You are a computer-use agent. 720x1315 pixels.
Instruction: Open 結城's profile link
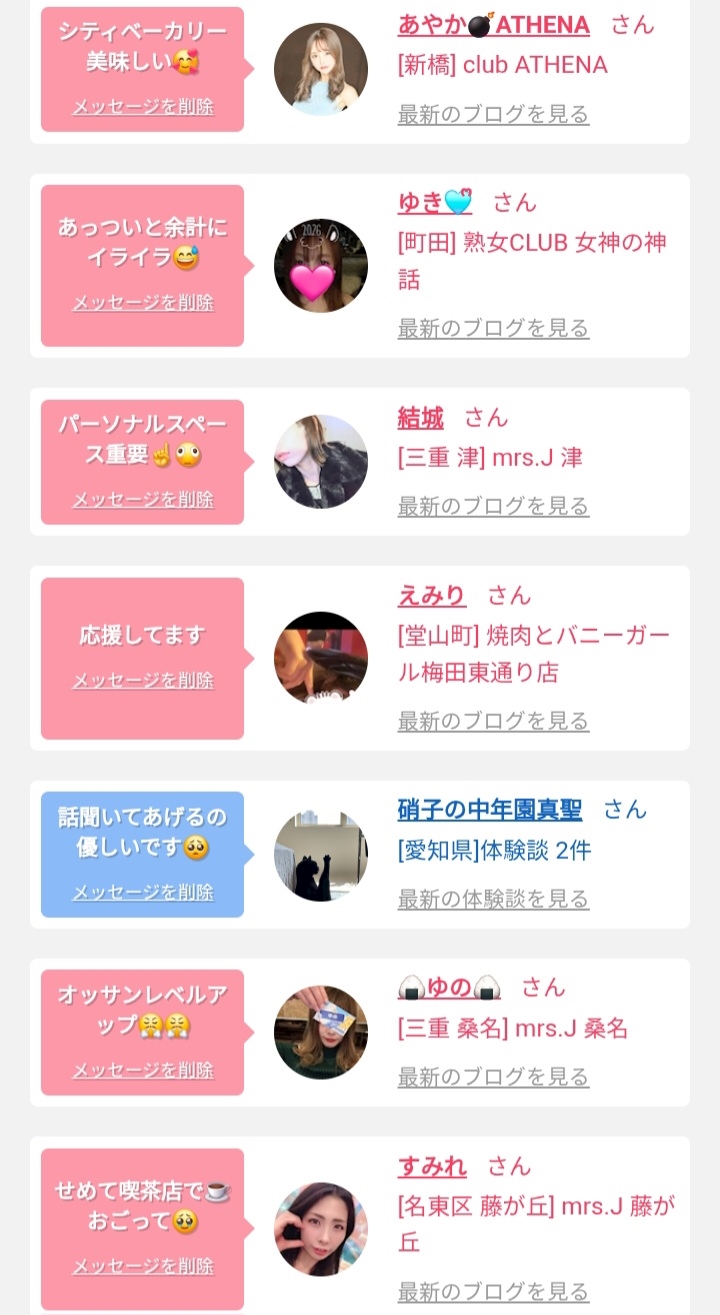(420, 417)
